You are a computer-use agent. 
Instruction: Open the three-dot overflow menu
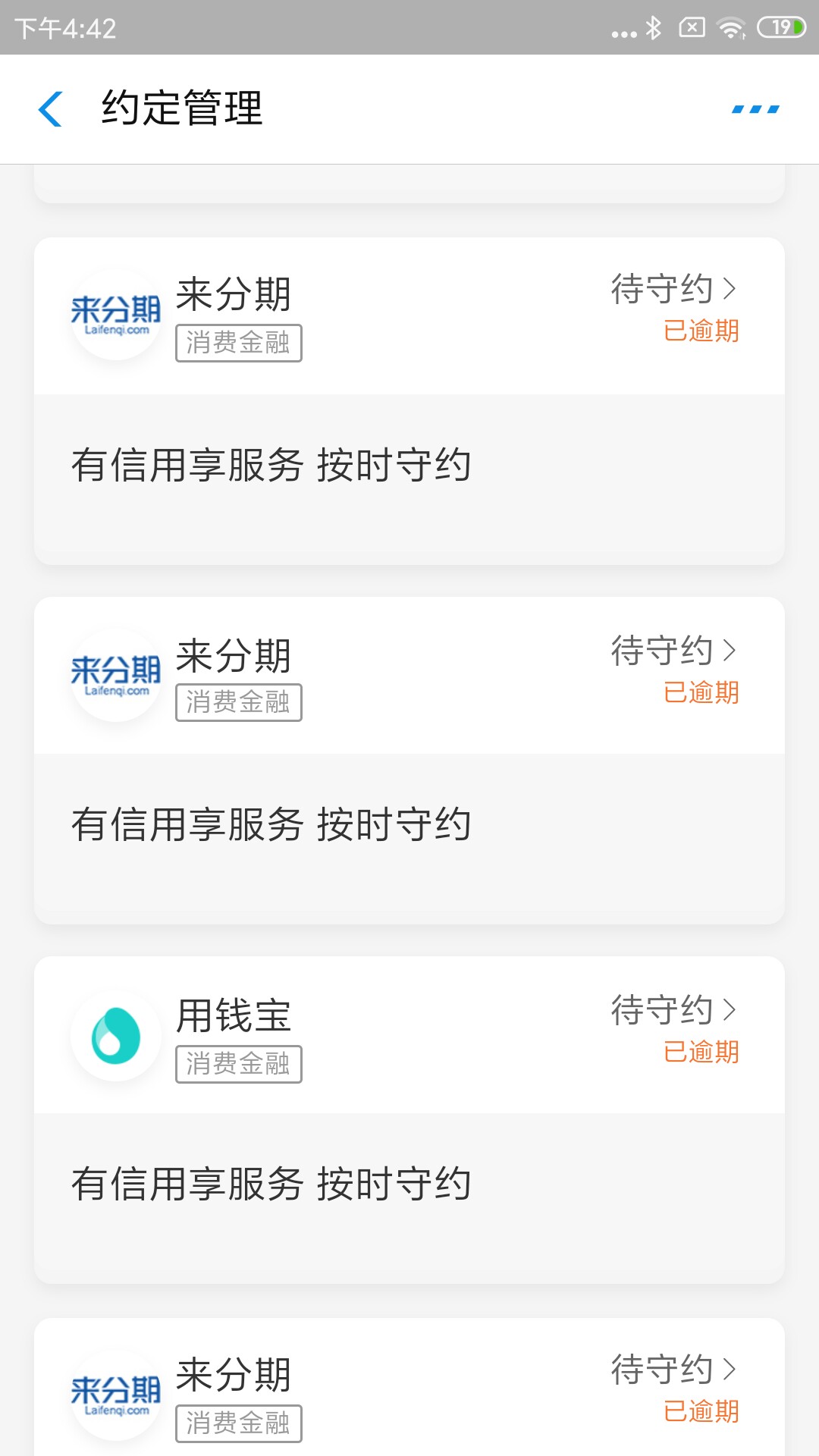point(755,109)
